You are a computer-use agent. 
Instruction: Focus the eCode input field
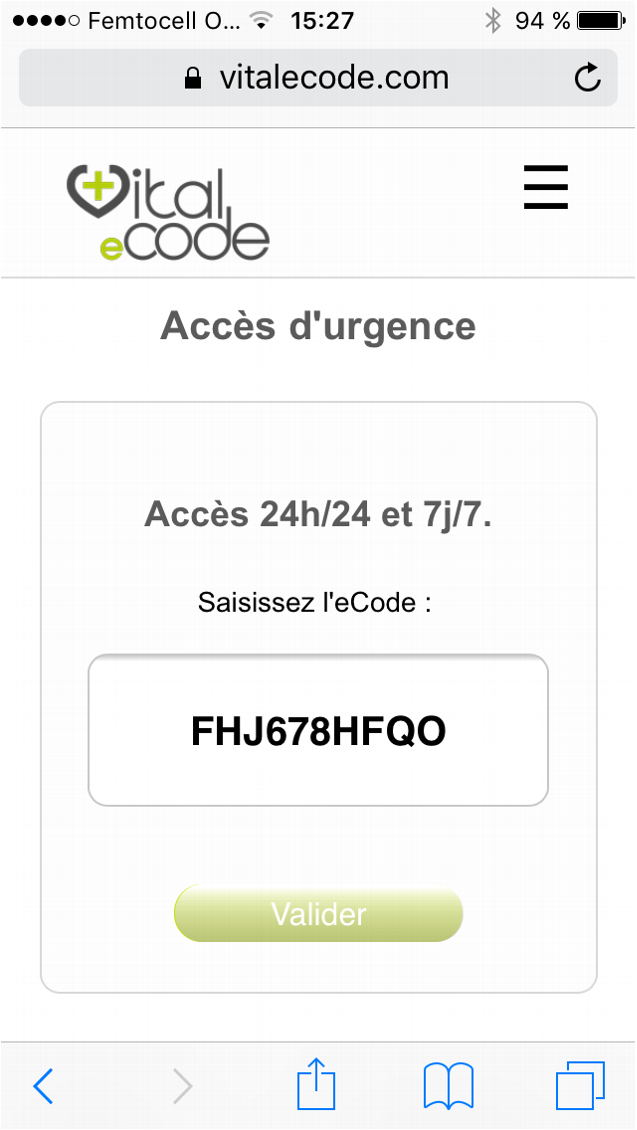pos(318,730)
